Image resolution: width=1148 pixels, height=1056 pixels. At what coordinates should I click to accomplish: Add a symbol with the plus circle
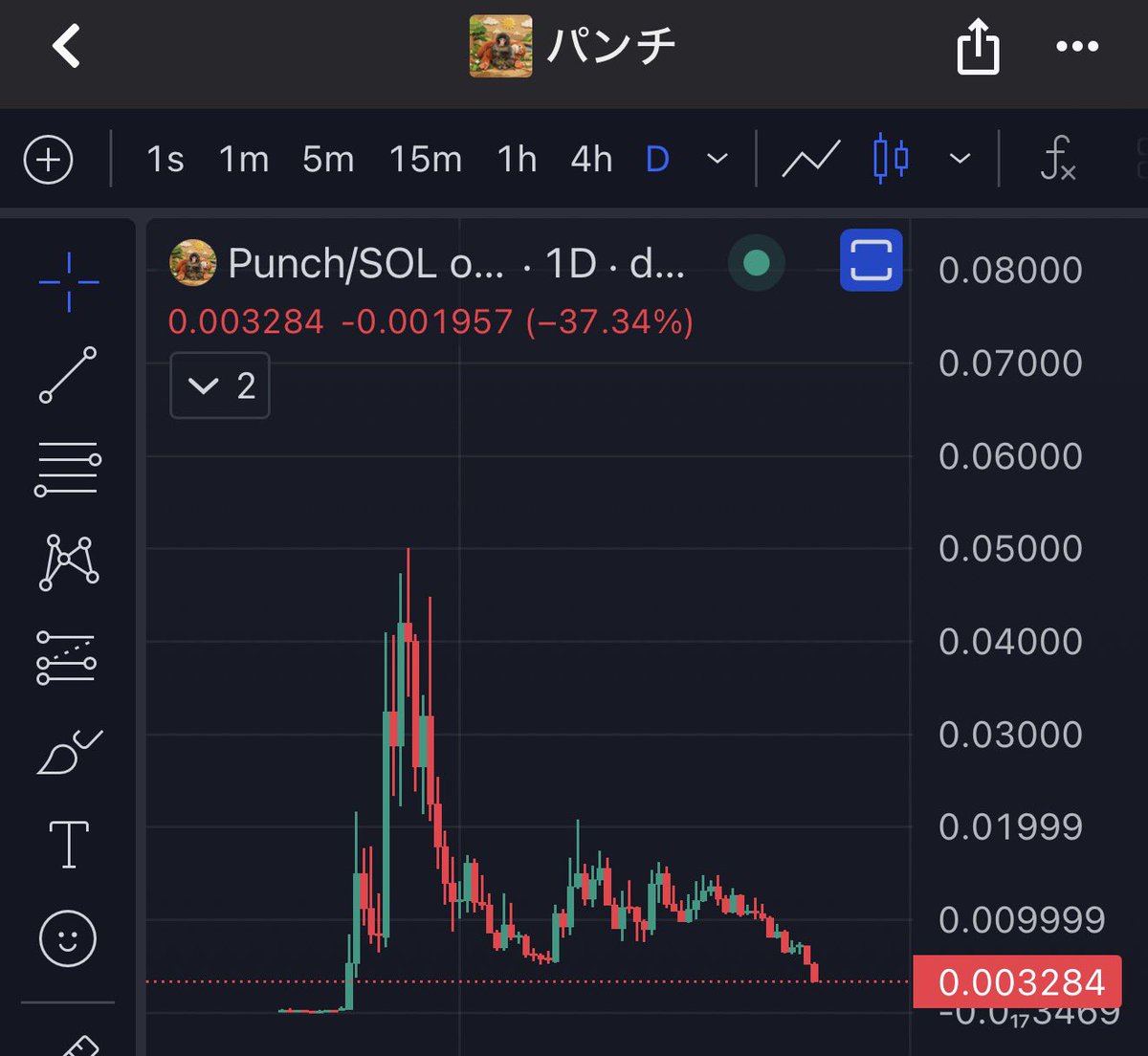point(48,159)
